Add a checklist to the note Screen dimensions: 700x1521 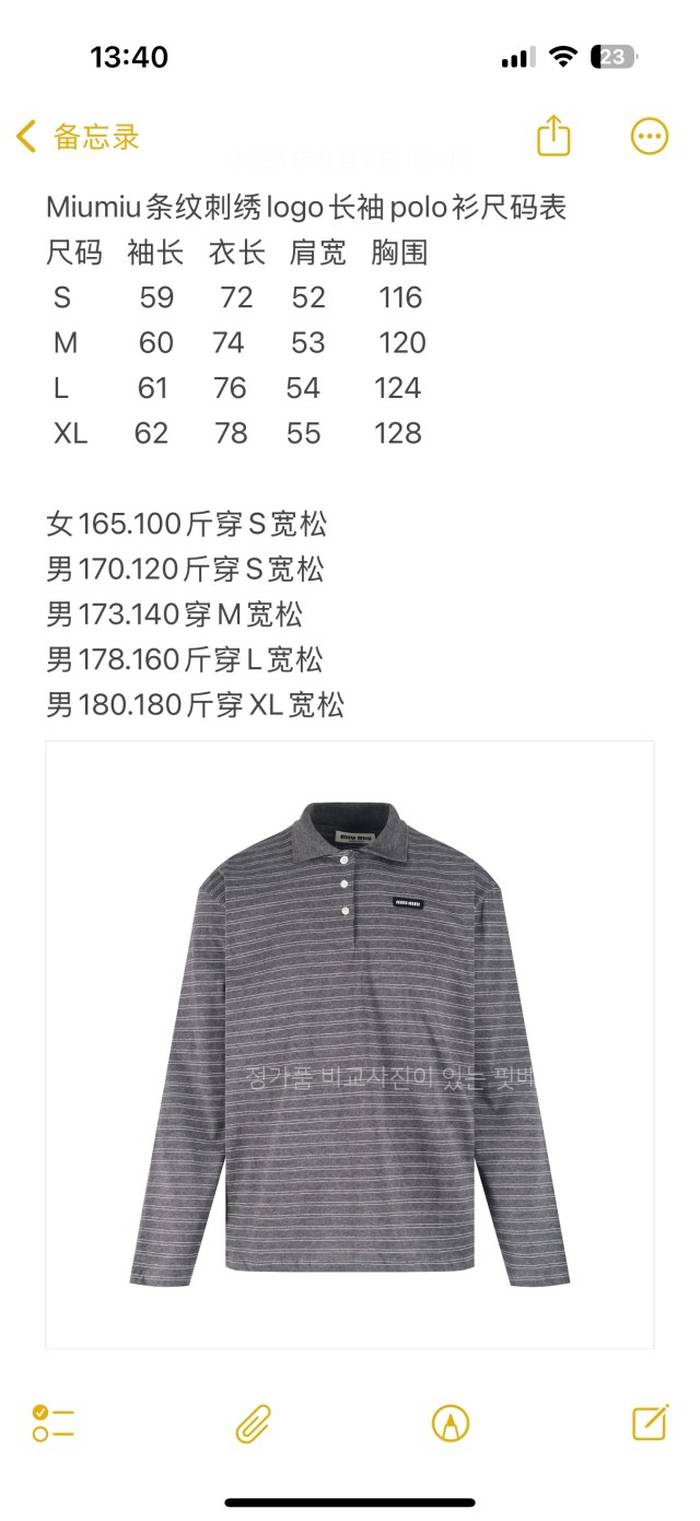[x=53, y=1422]
